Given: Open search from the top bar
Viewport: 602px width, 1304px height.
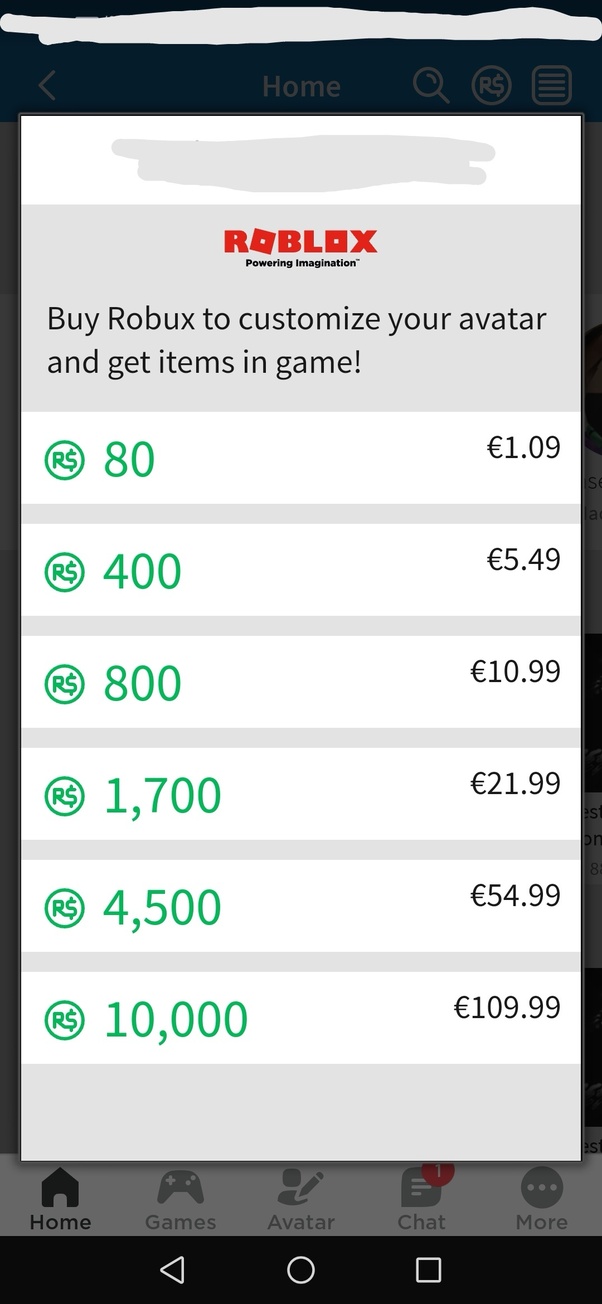Looking at the screenshot, I should 431,86.
